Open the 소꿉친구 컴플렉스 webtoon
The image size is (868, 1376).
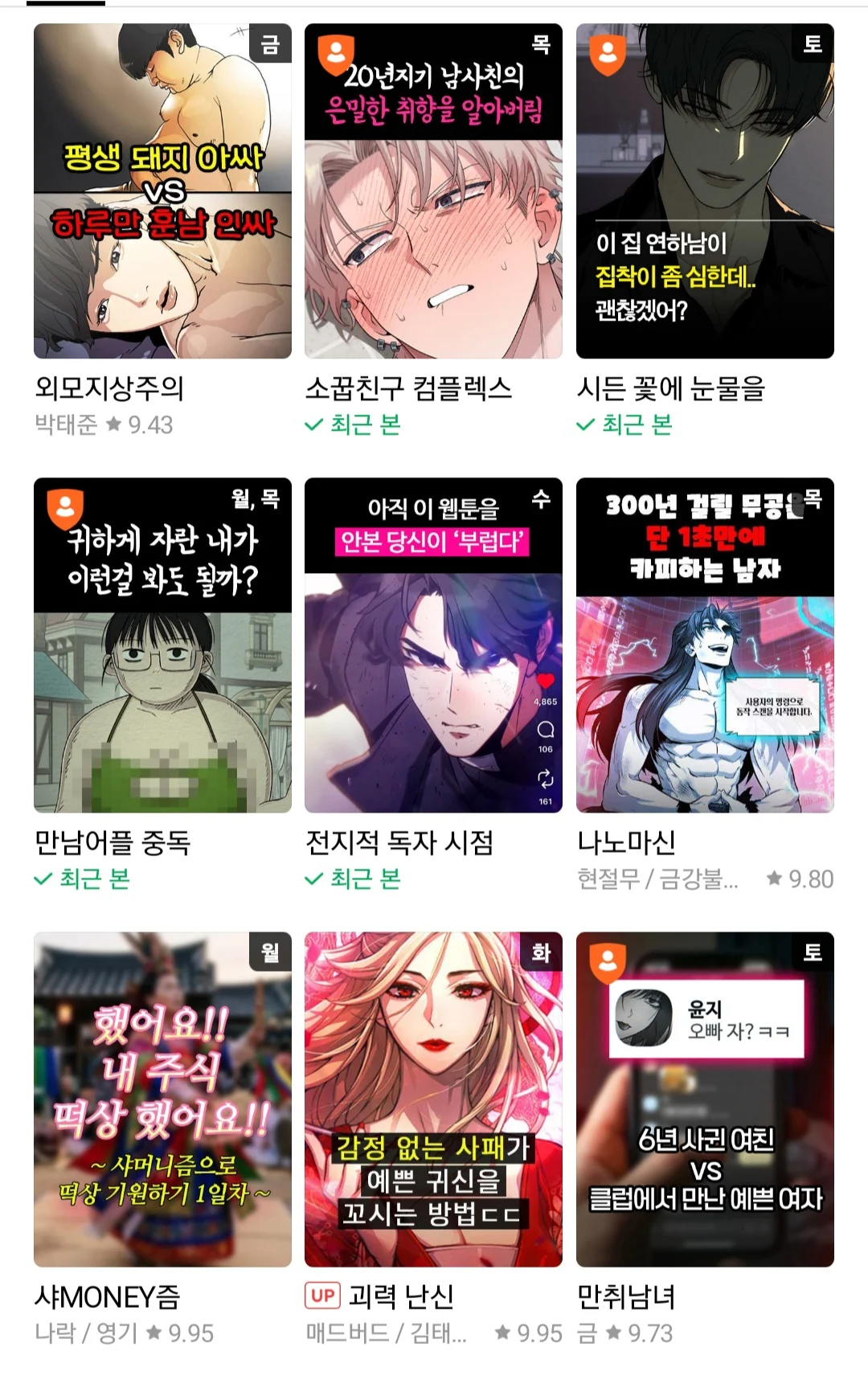(433, 191)
